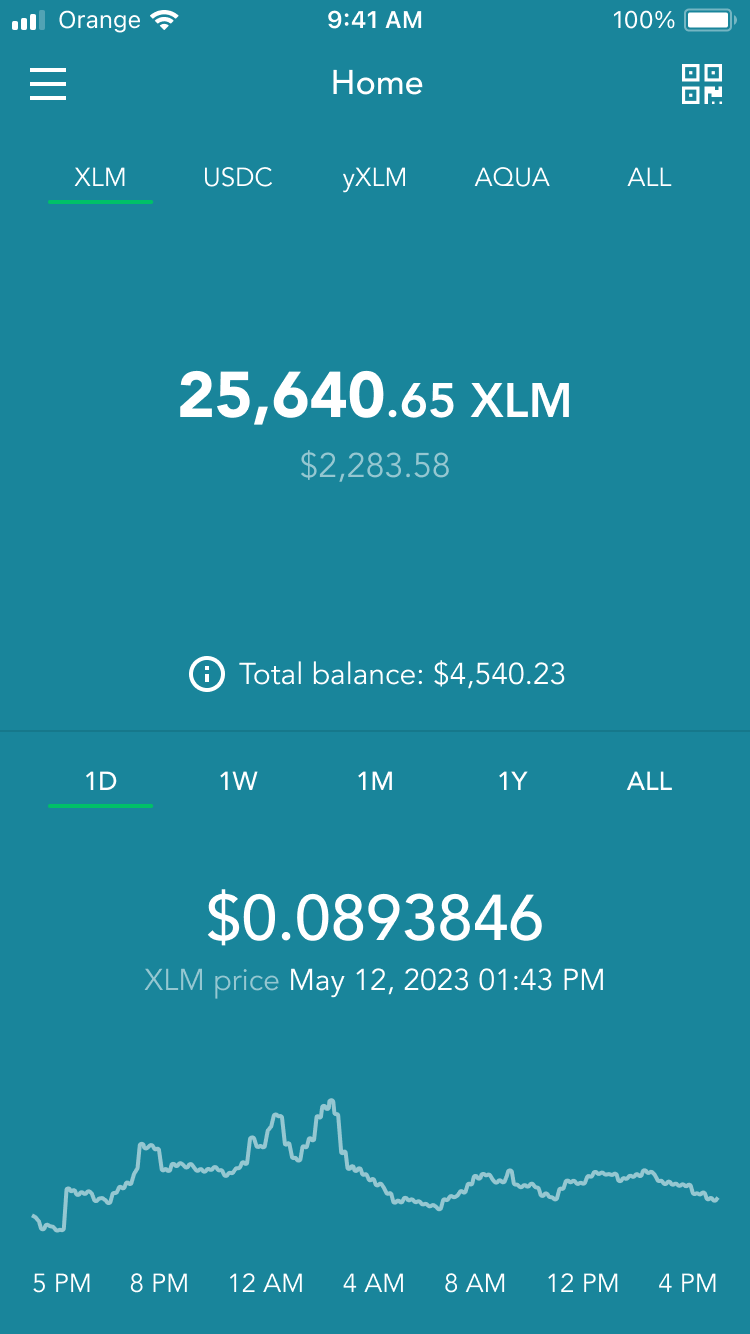The image size is (750, 1334).
Task: Select the 1D chart range
Action: [x=100, y=782]
